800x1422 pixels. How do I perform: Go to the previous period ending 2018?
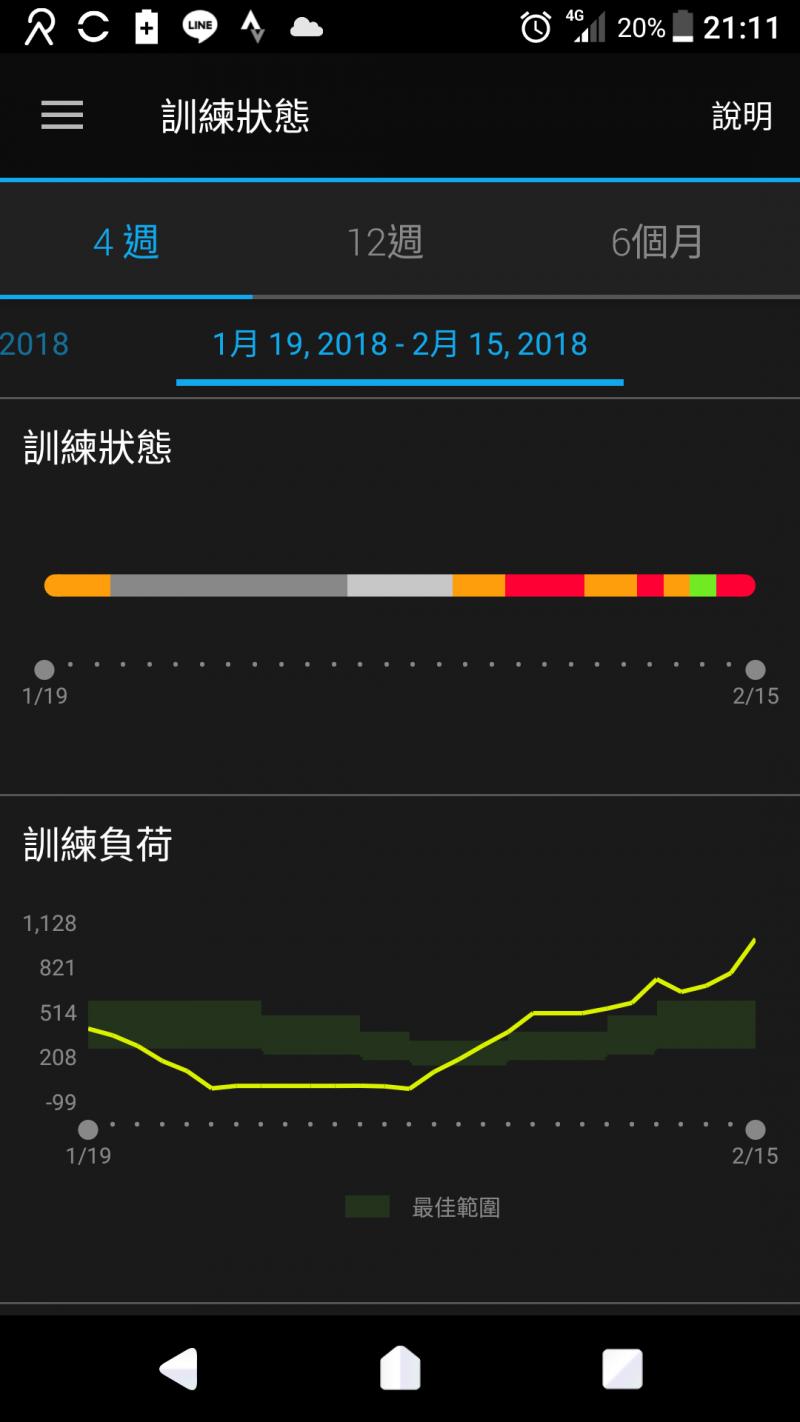click(x=35, y=344)
